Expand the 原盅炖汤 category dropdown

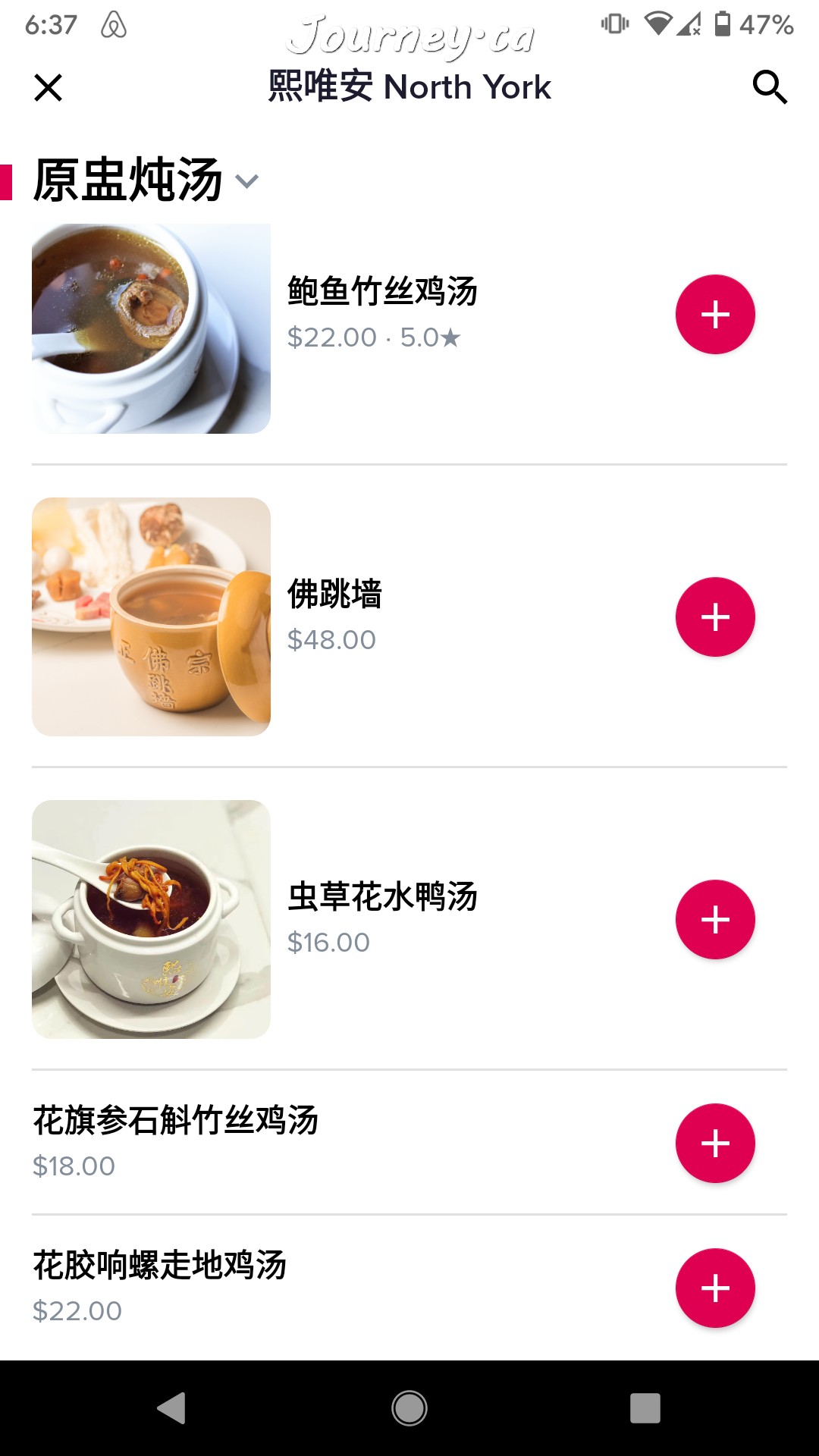click(246, 181)
